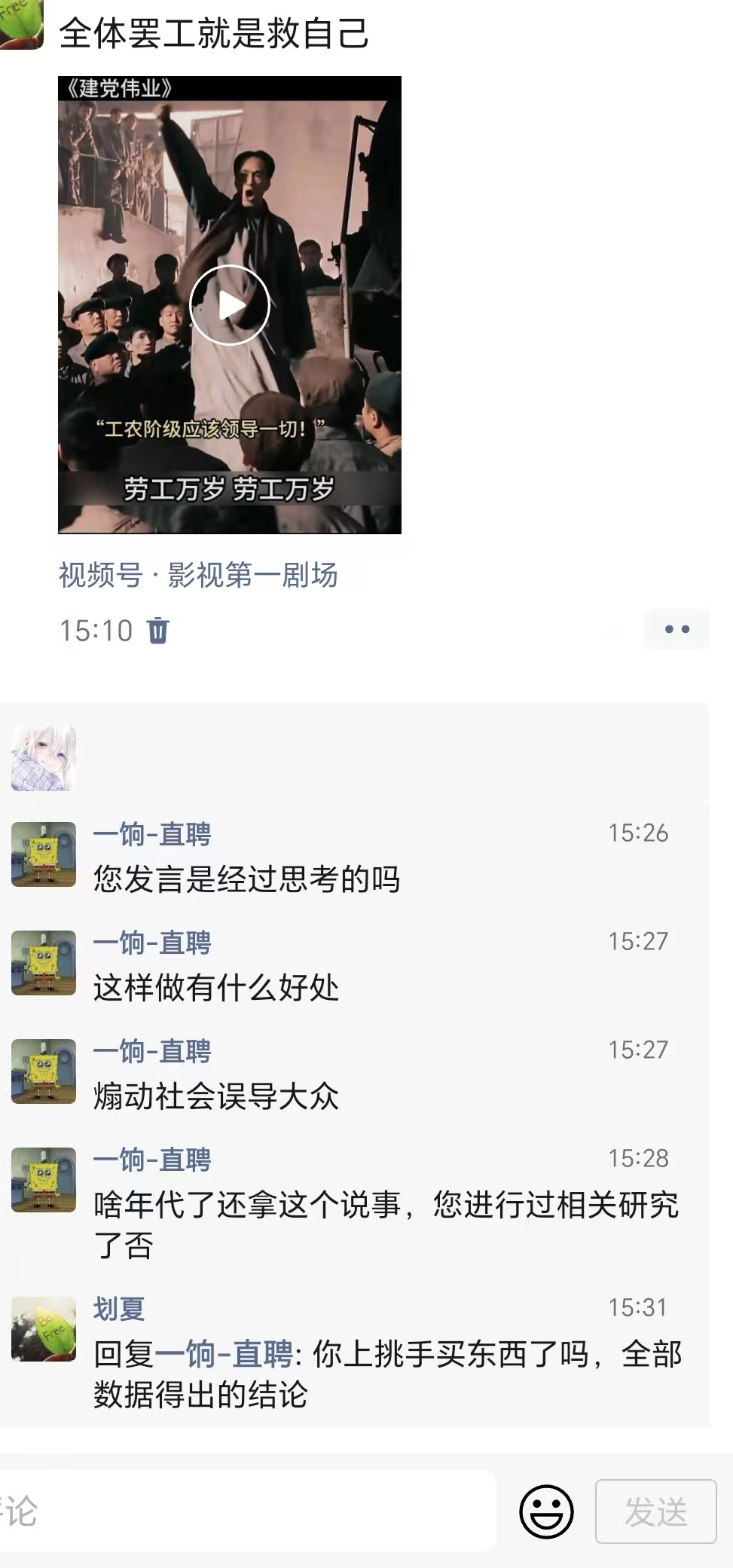Tap the 发送 send button
The image size is (733, 1568).
click(655, 1511)
